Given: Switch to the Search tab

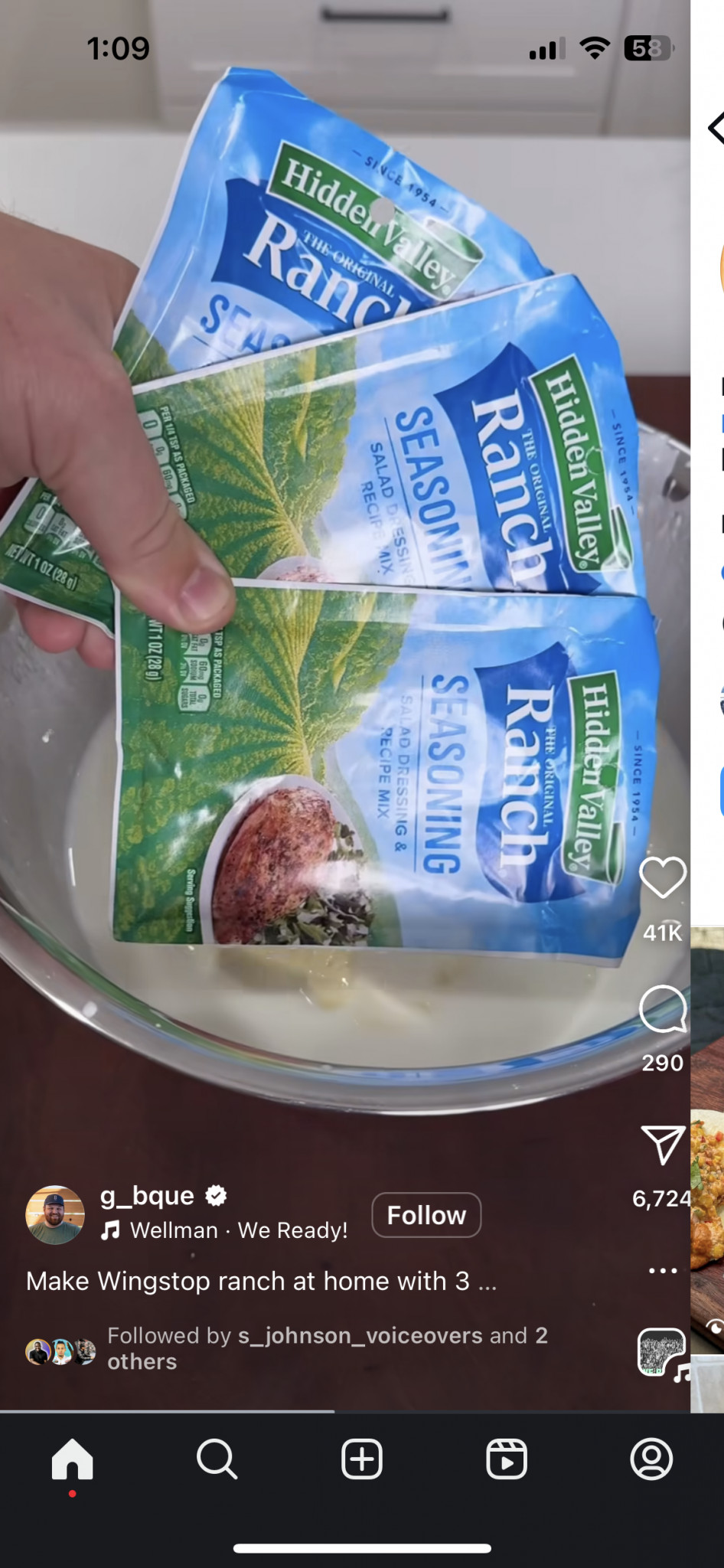Looking at the screenshot, I should pos(217,1459).
